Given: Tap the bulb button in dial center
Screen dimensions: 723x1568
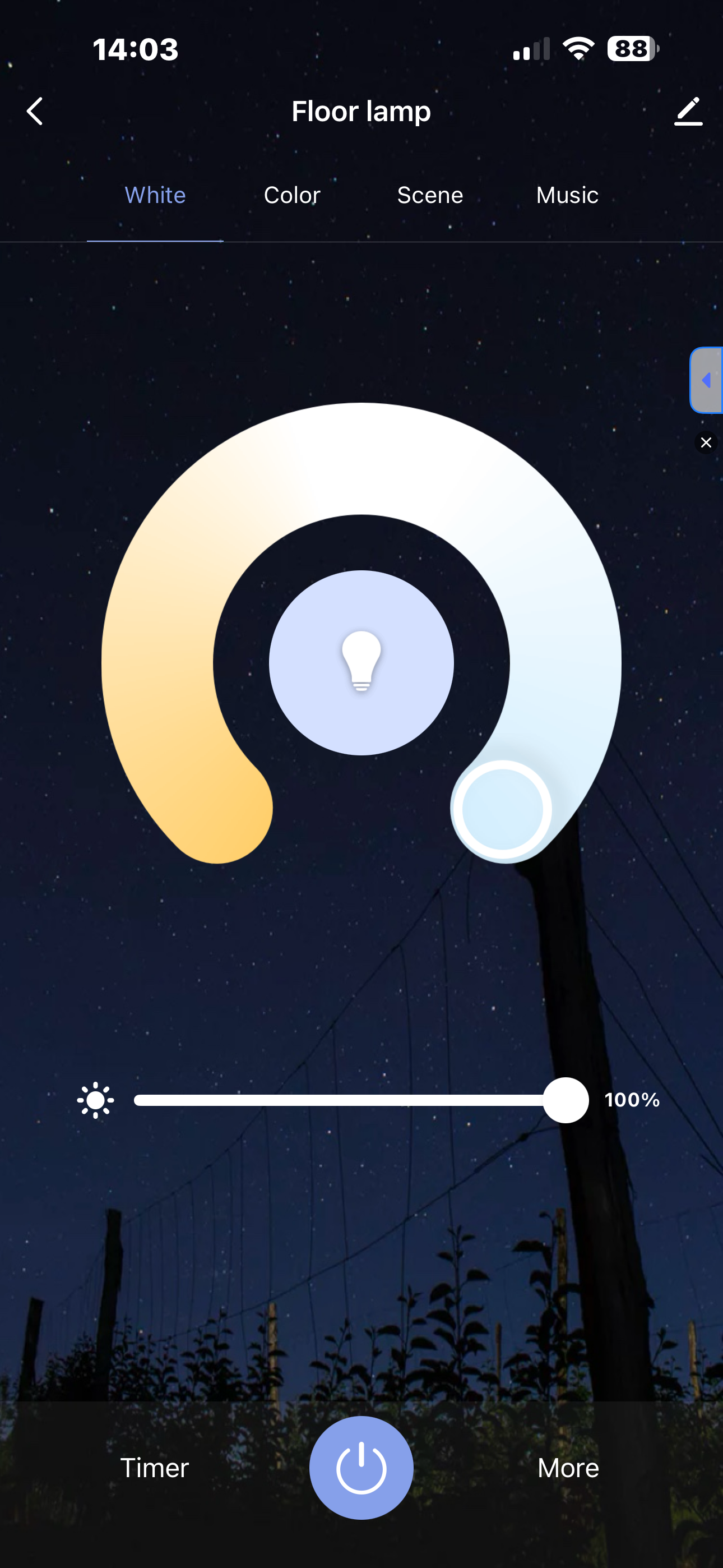Looking at the screenshot, I should [361, 663].
